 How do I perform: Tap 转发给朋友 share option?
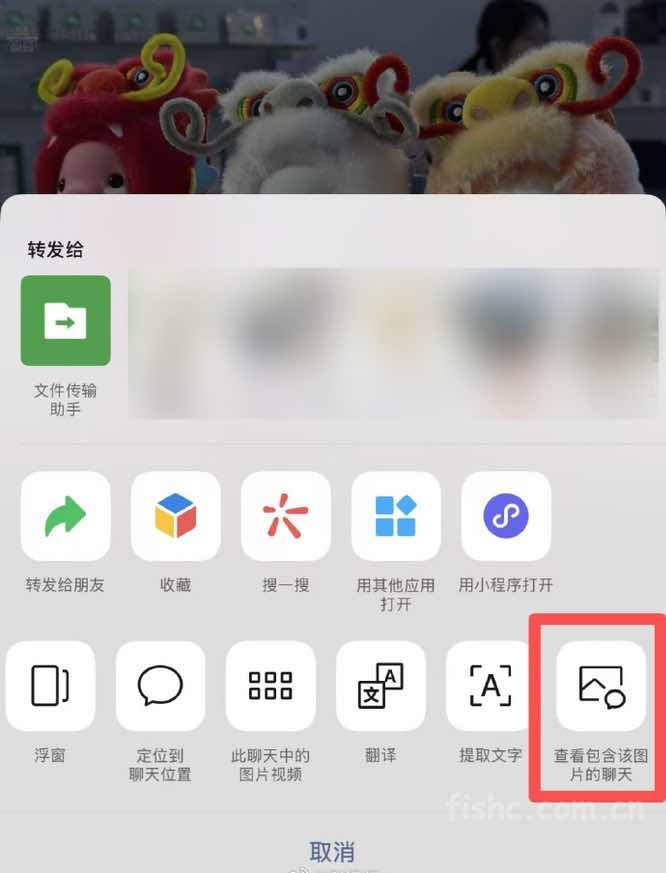[66, 516]
